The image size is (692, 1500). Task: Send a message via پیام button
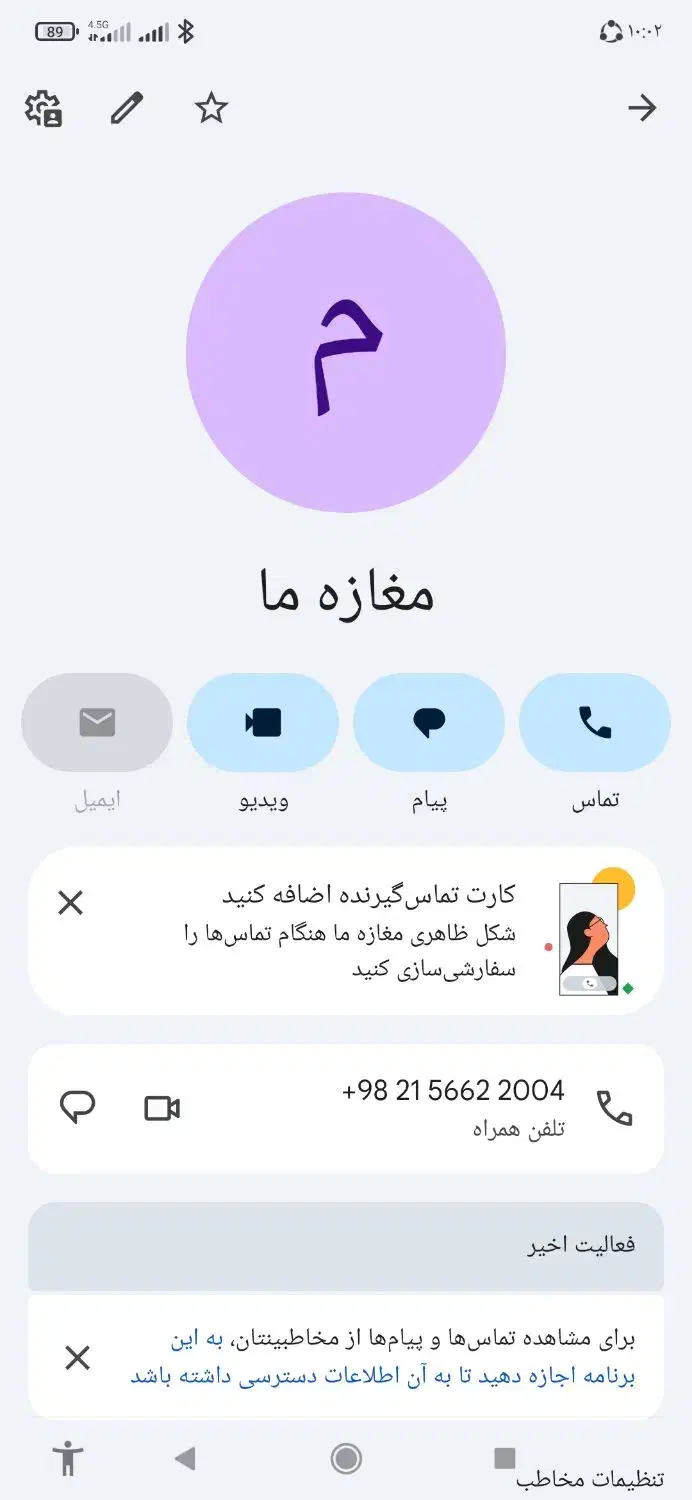tap(428, 722)
